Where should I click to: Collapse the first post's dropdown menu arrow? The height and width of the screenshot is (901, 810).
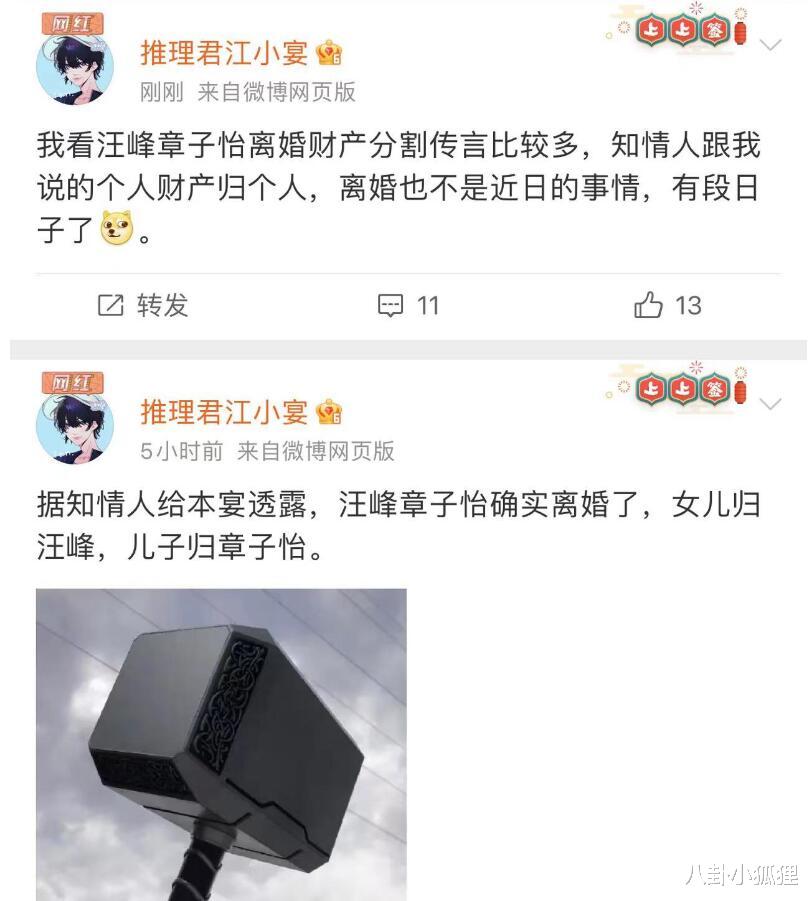770,45
